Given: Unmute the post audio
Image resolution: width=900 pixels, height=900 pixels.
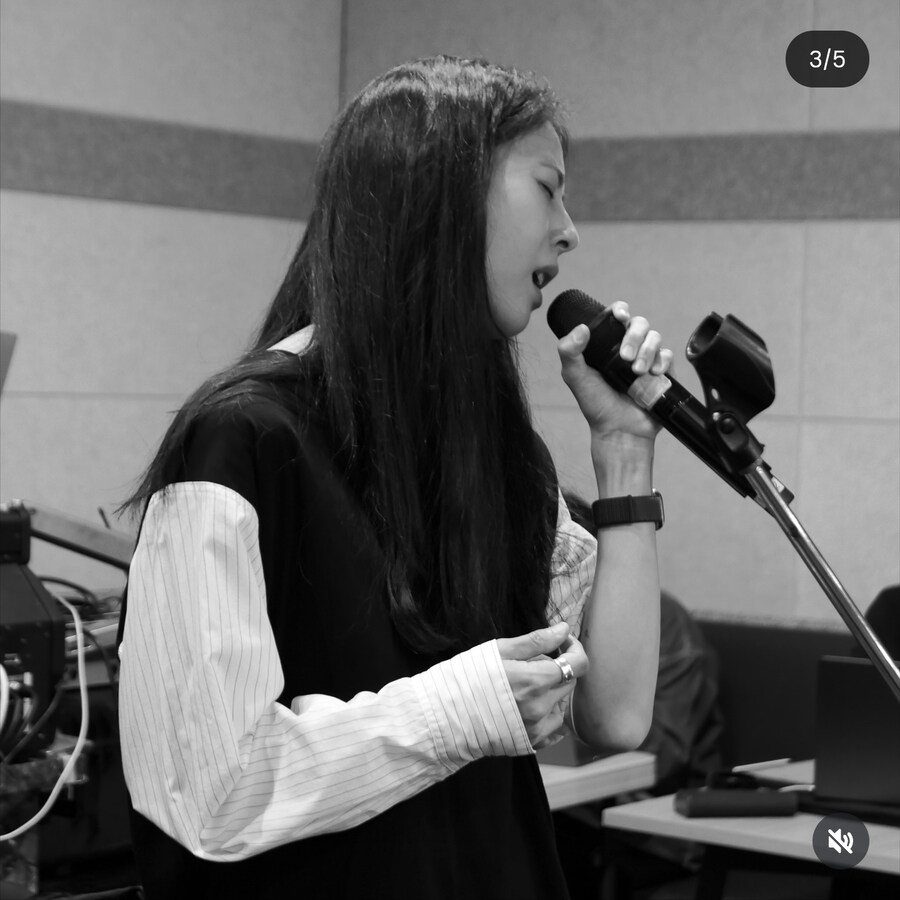Looking at the screenshot, I should point(840,841).
